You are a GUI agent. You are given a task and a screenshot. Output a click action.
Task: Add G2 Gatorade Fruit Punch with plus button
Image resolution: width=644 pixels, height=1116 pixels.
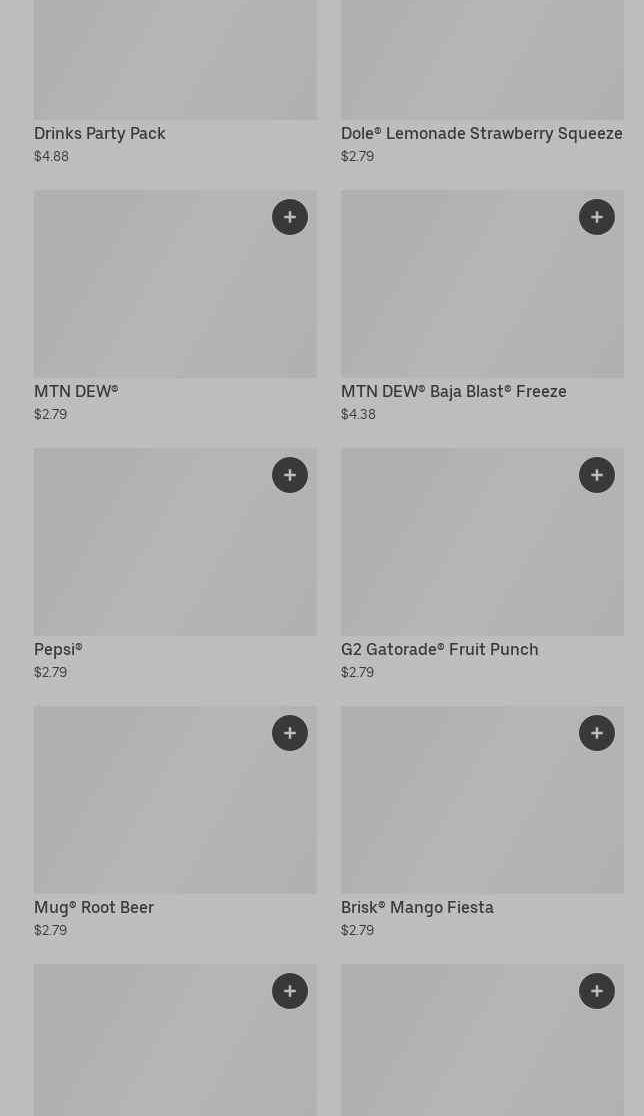coord(597,475)
